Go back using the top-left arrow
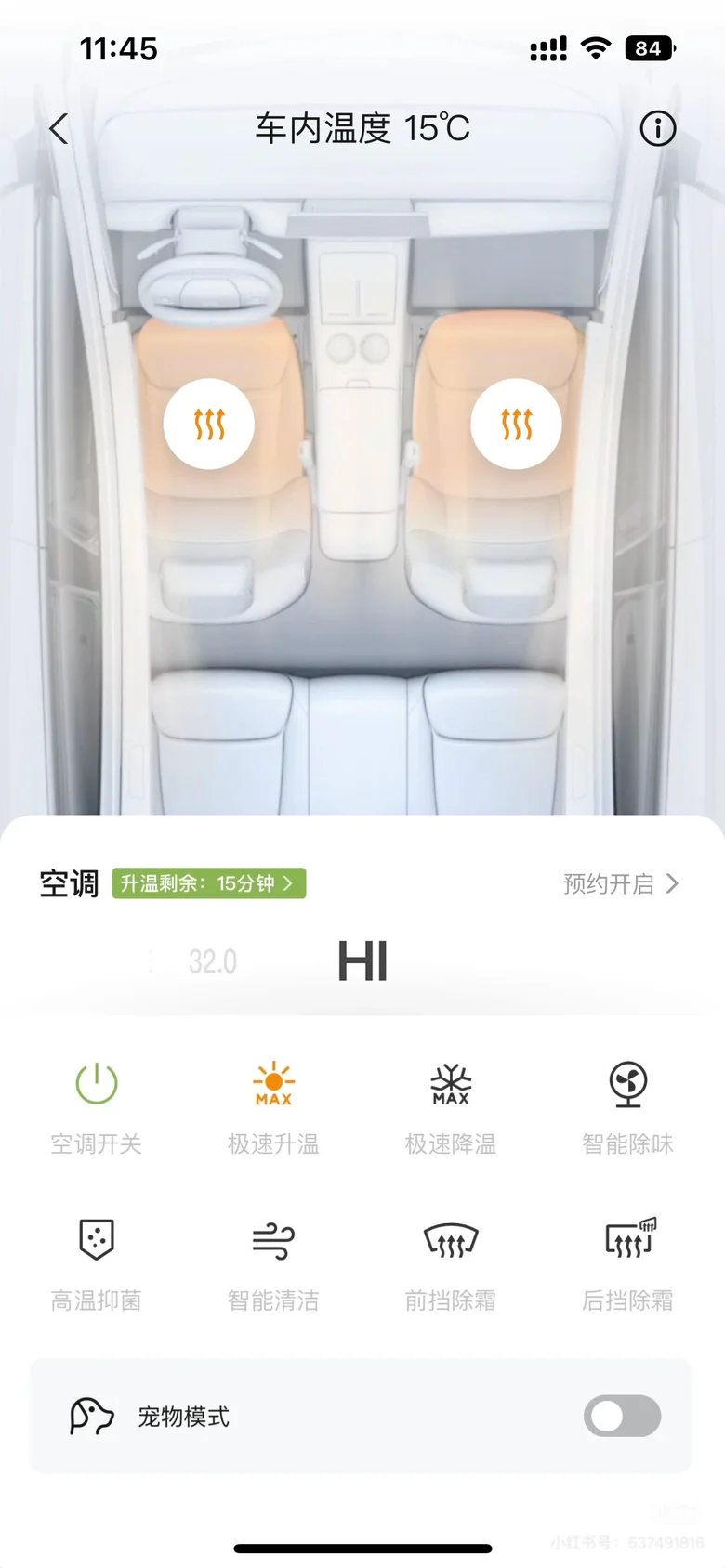The width and height of the screenshot is (725, 1568). [x=59, y=129]
